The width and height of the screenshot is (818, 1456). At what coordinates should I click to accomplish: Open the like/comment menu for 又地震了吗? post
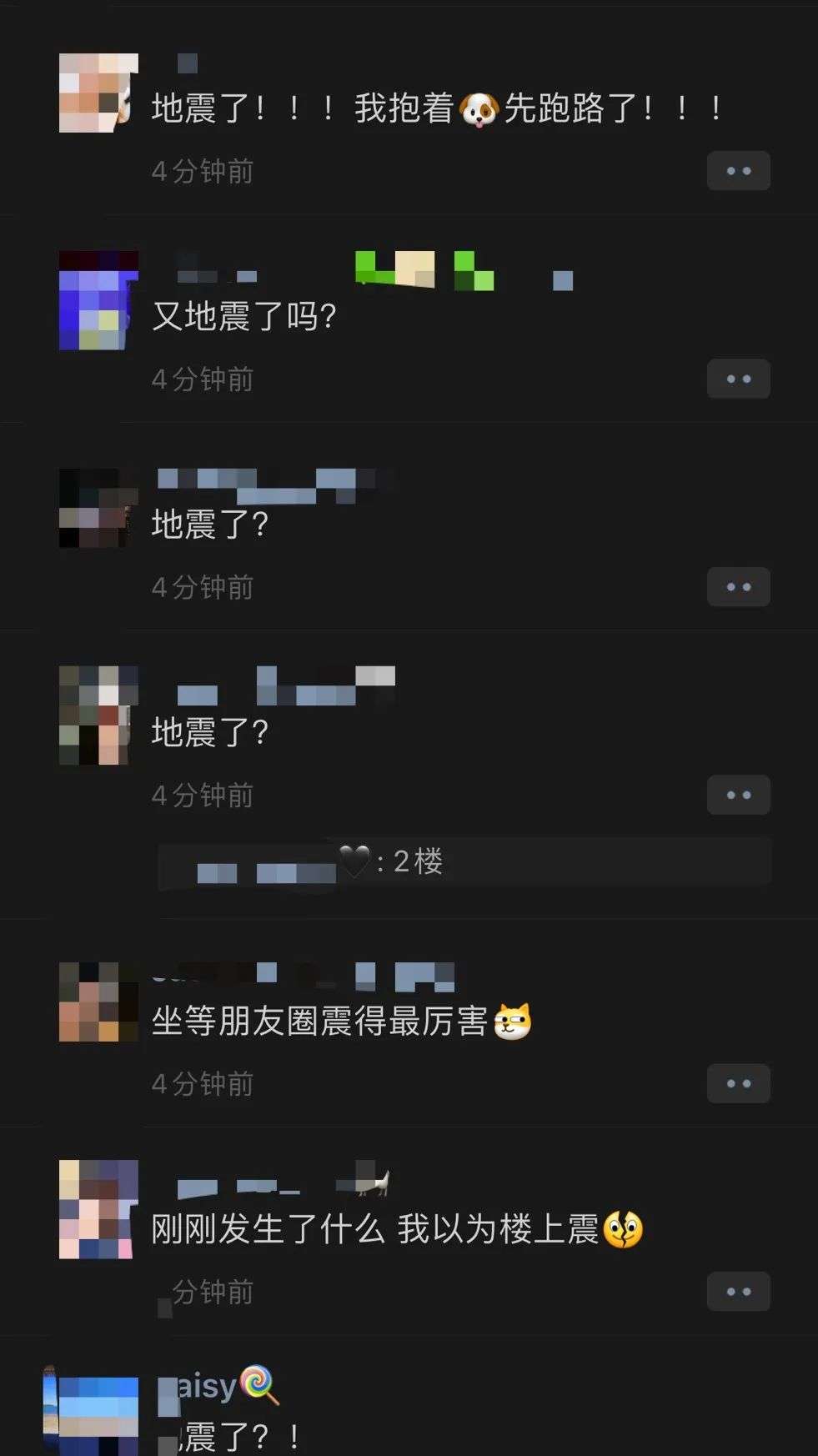pyautogui.click(x=738, y=379)
